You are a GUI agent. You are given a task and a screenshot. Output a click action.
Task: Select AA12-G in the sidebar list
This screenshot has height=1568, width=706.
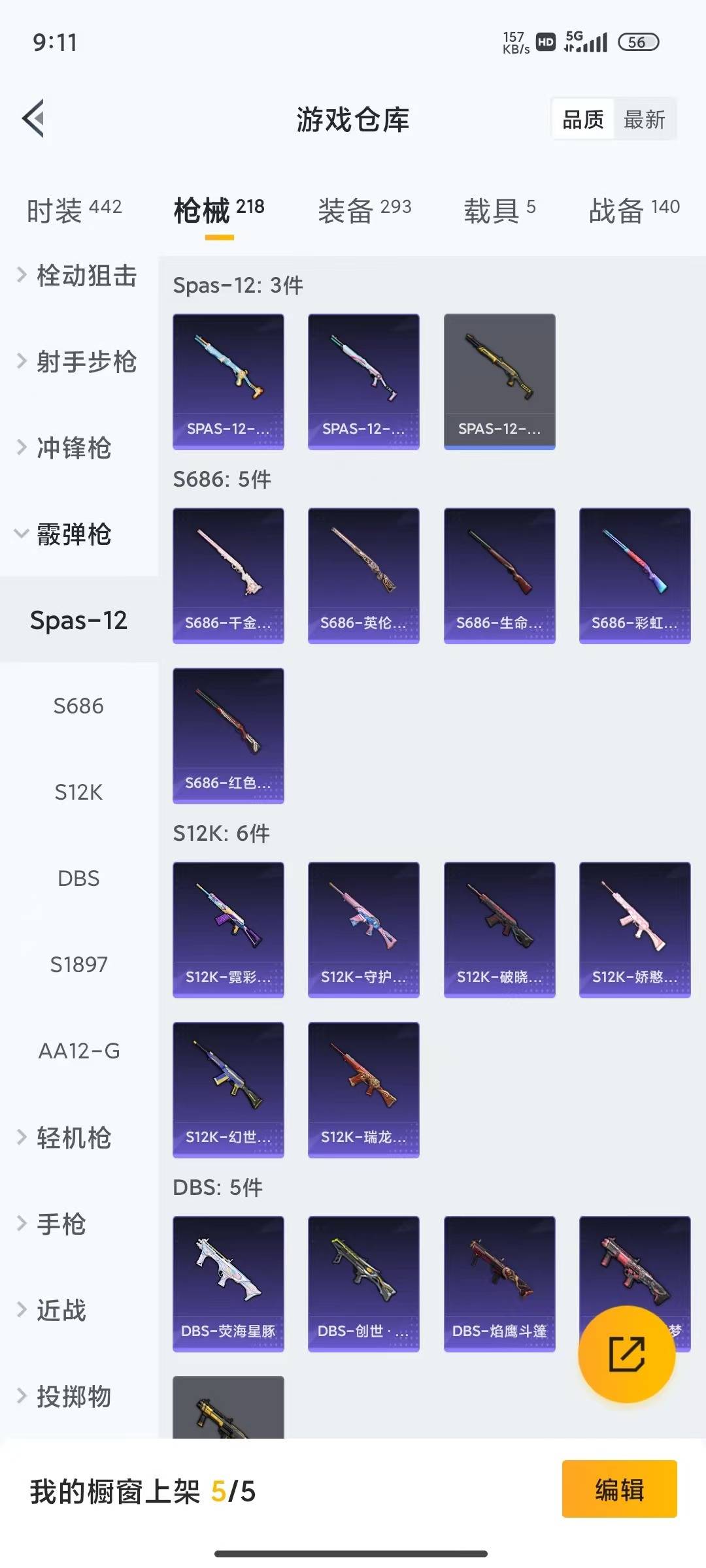click(80, 1051)
